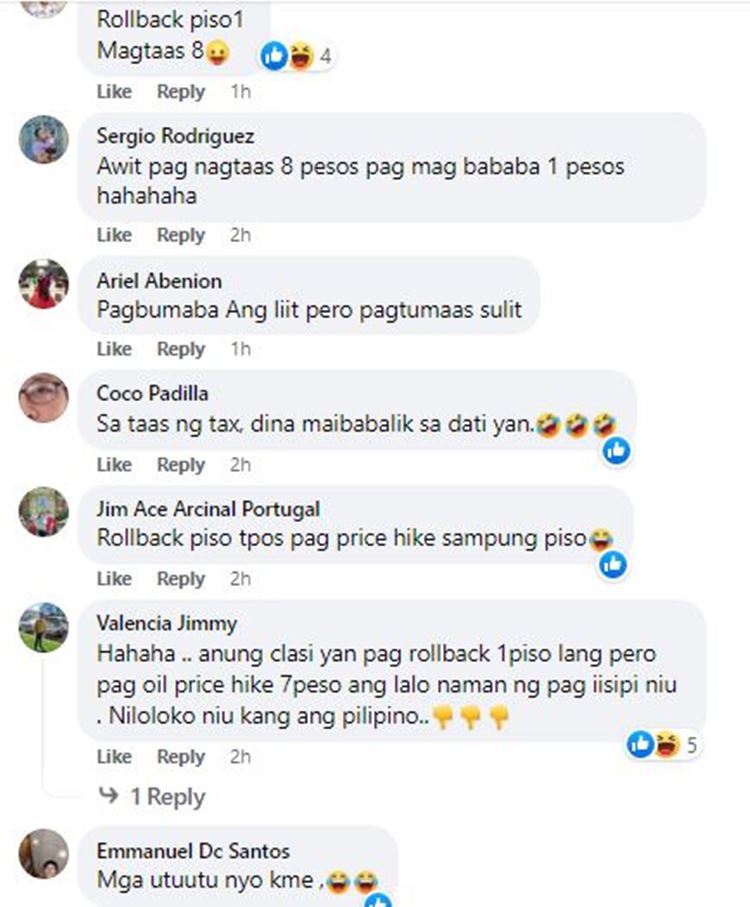Open Coco Padilla's profile picture
Image resolution: width=750 pixels, height=907 pixels.
pyautogui.click(x=44, y=398)
